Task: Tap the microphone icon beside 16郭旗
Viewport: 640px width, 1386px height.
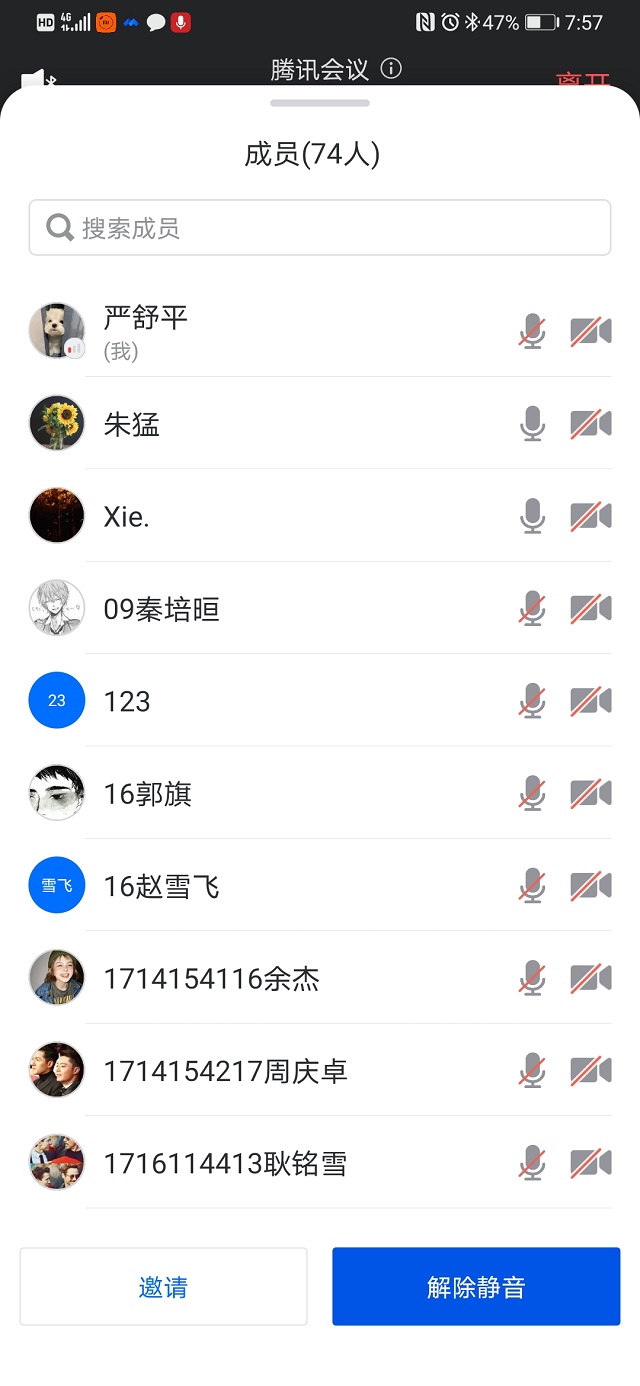Action: (533, 794)
